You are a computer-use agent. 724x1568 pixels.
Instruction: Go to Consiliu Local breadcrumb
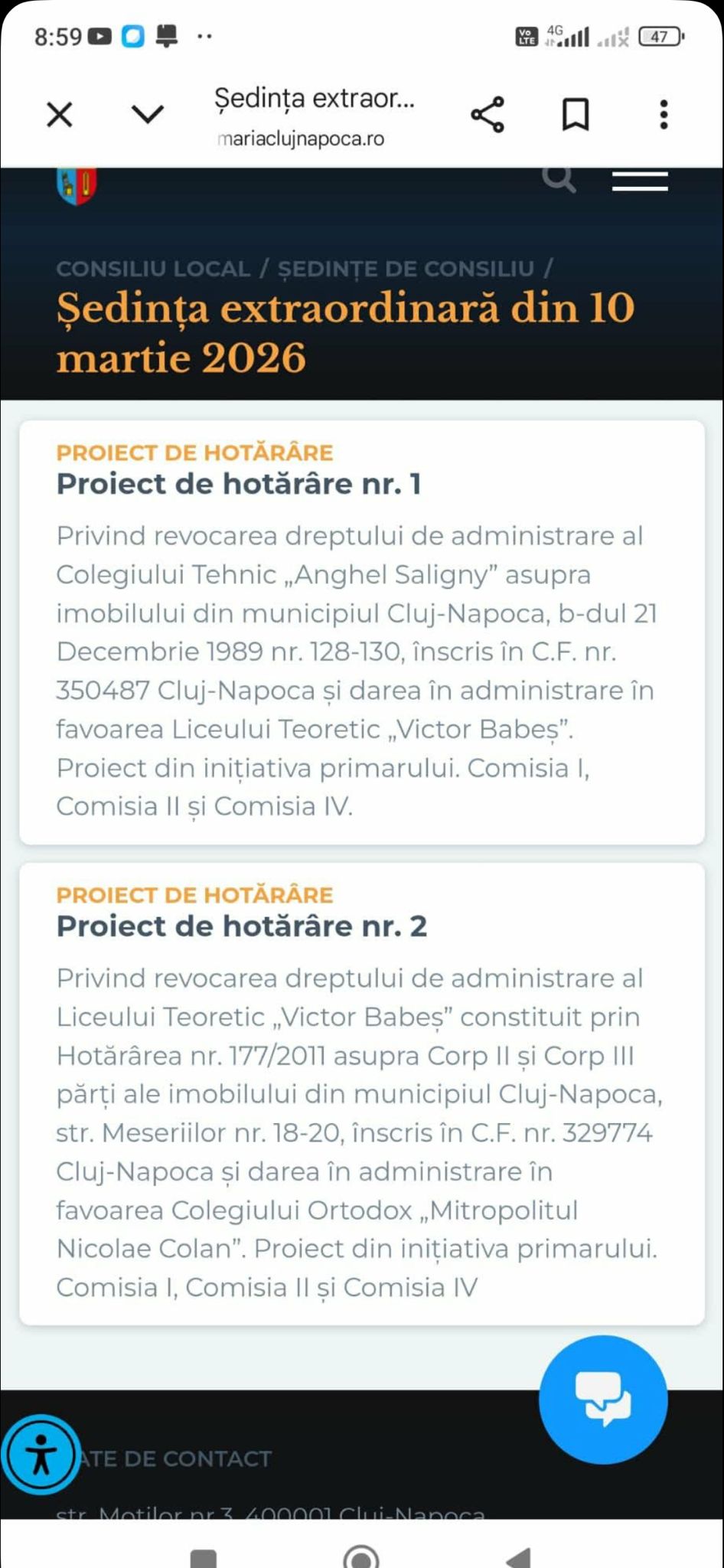point(153,269)
